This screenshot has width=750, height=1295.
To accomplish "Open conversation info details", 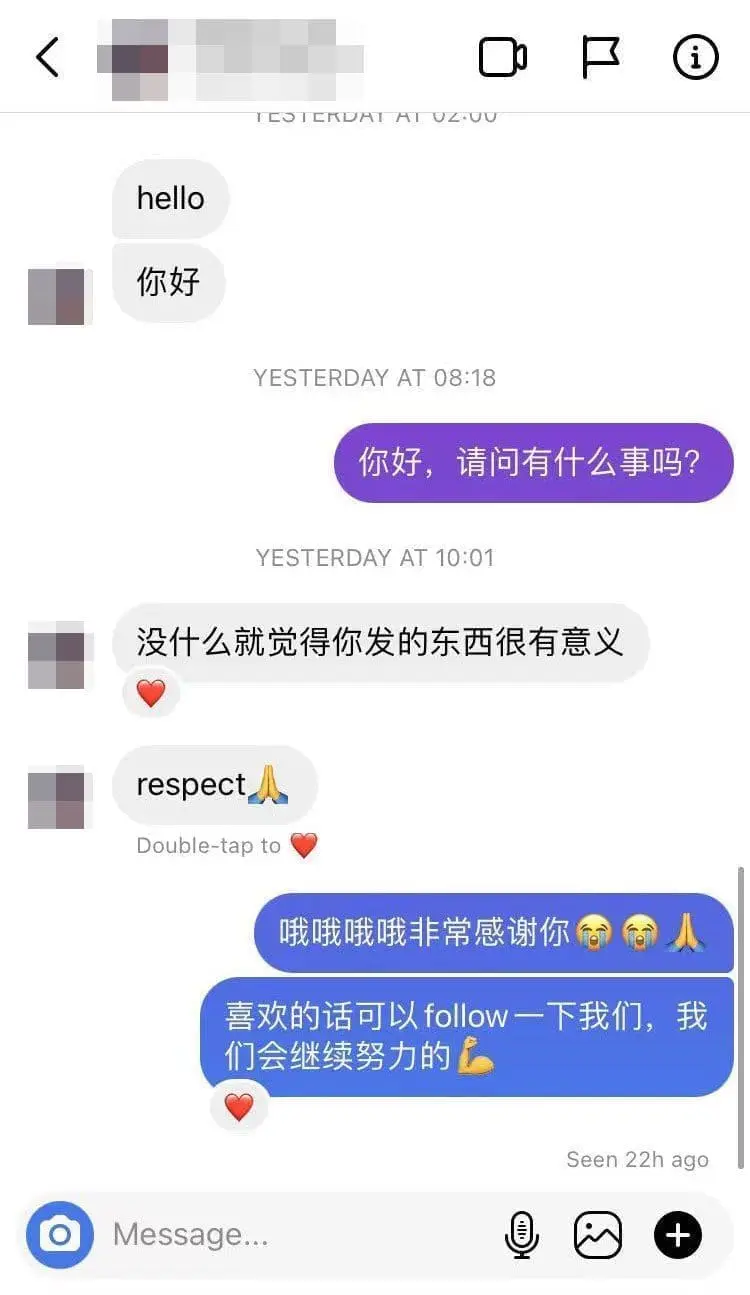I will pyautogui.click(x=695, y=58).
